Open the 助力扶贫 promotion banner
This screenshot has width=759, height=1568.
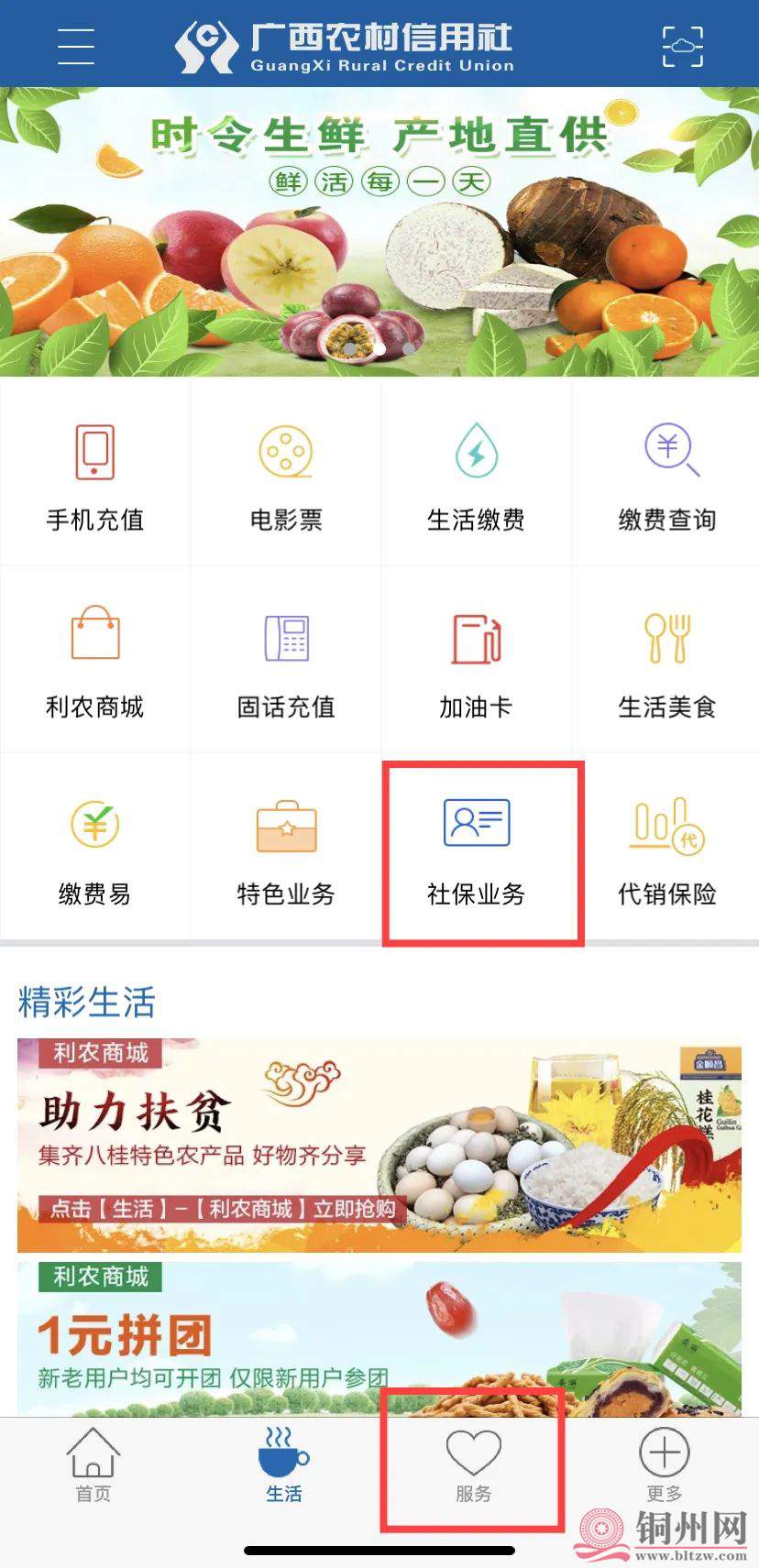pos(379,1146)
